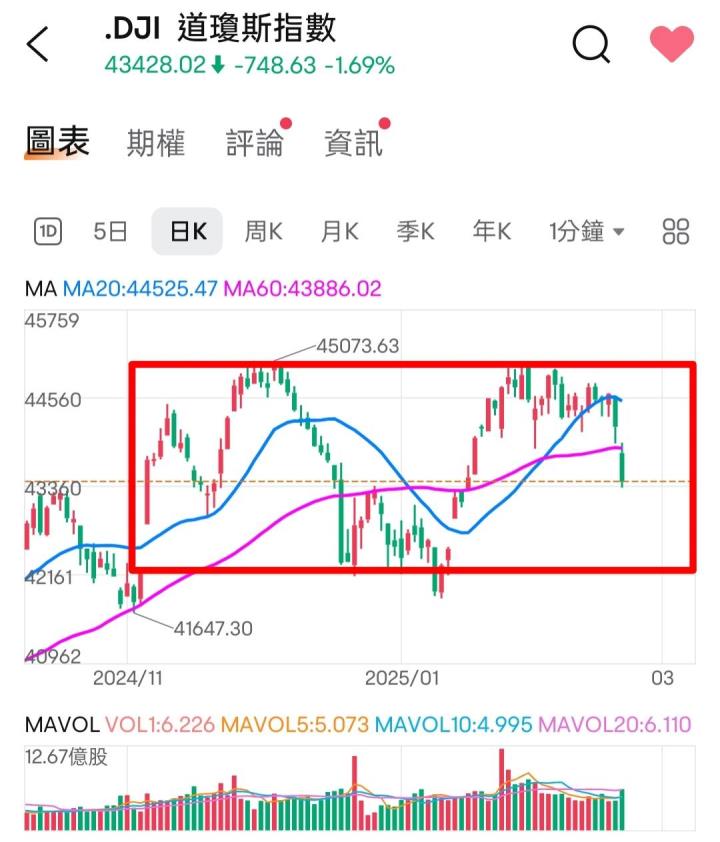The width and height of the screenshot is (720, 842).
Task: Select the 1D intraday chart icon
Action: [46, 230]
